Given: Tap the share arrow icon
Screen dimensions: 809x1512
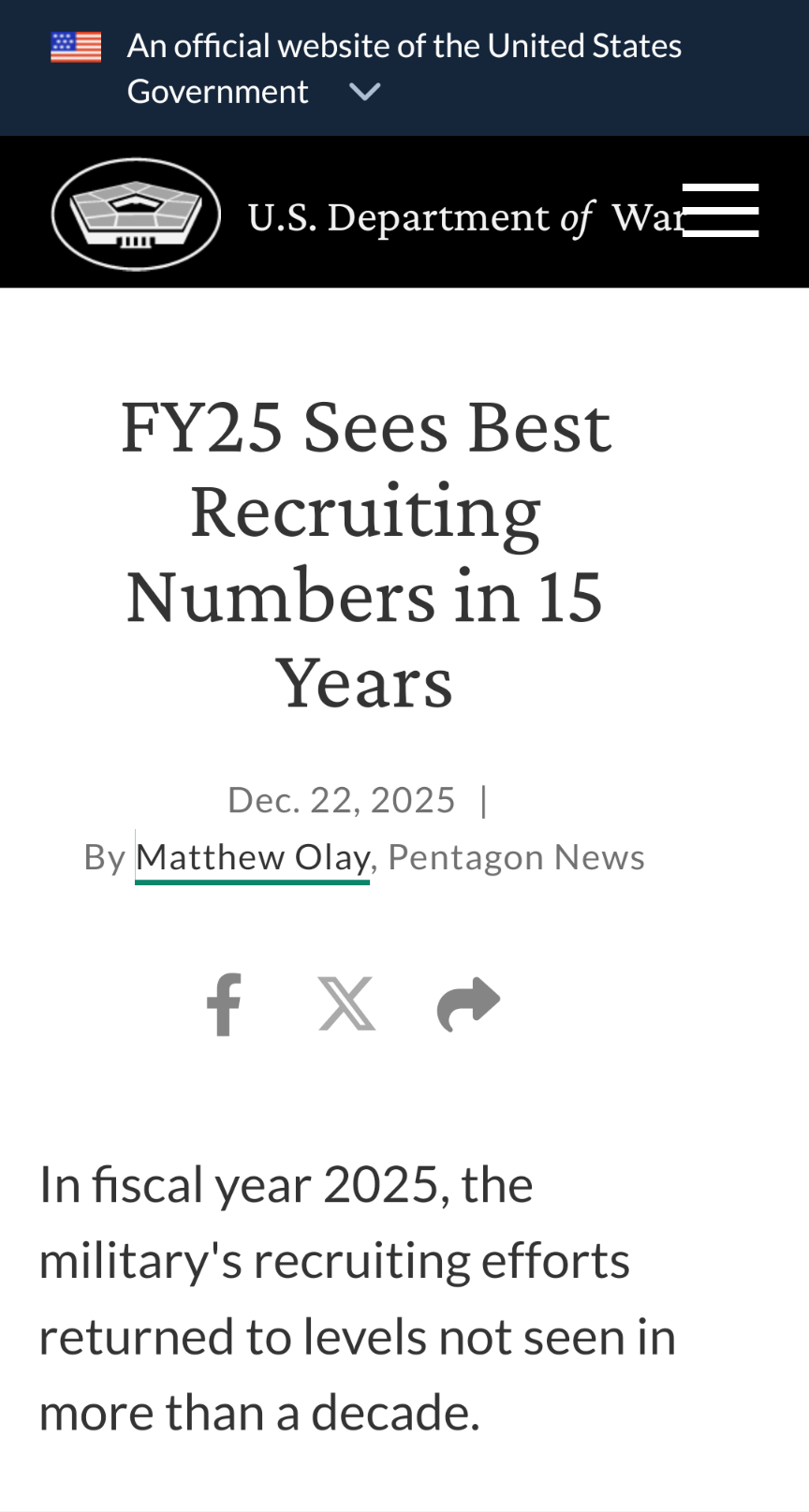Looking at the screenshot, I should tap(468, 1004).
